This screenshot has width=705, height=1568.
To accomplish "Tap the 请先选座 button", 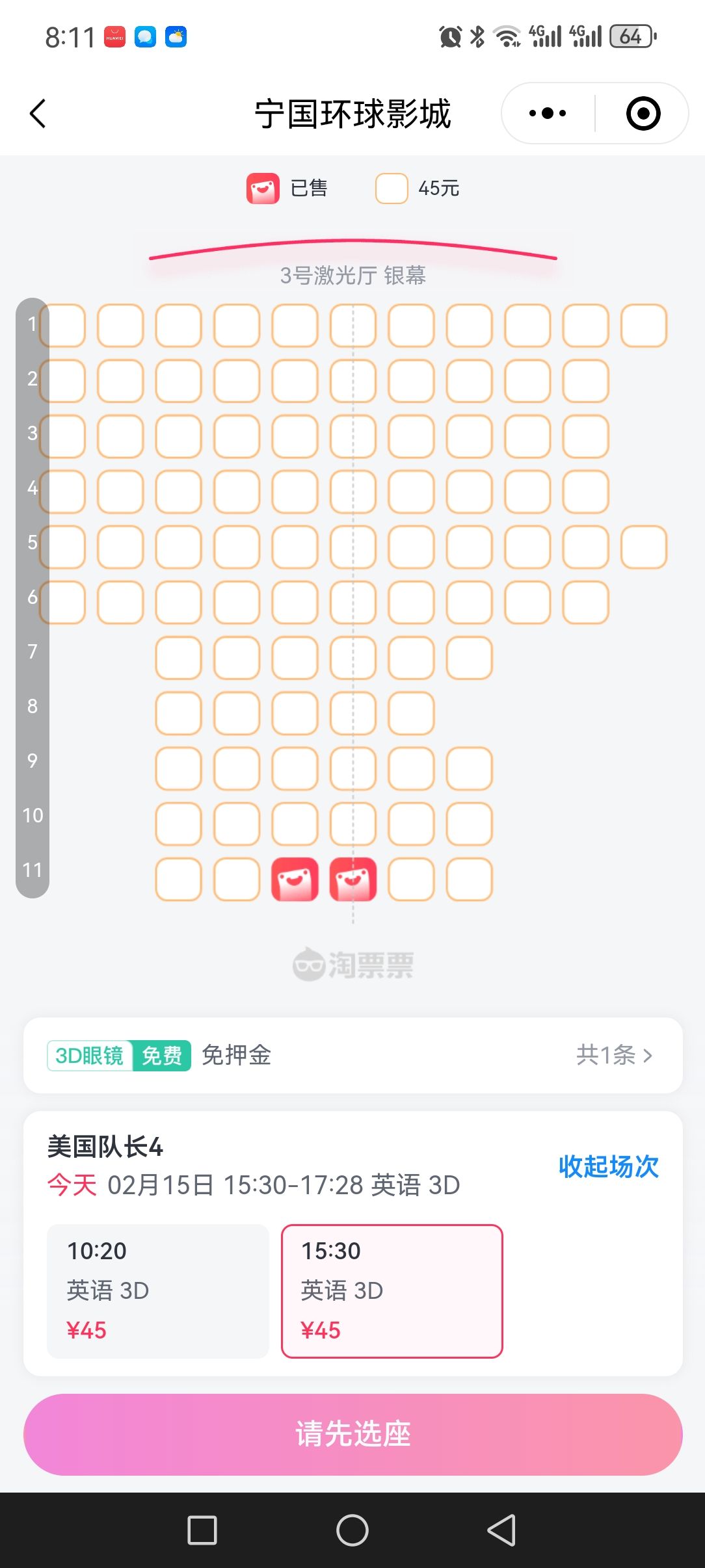I will [352, 1434].
